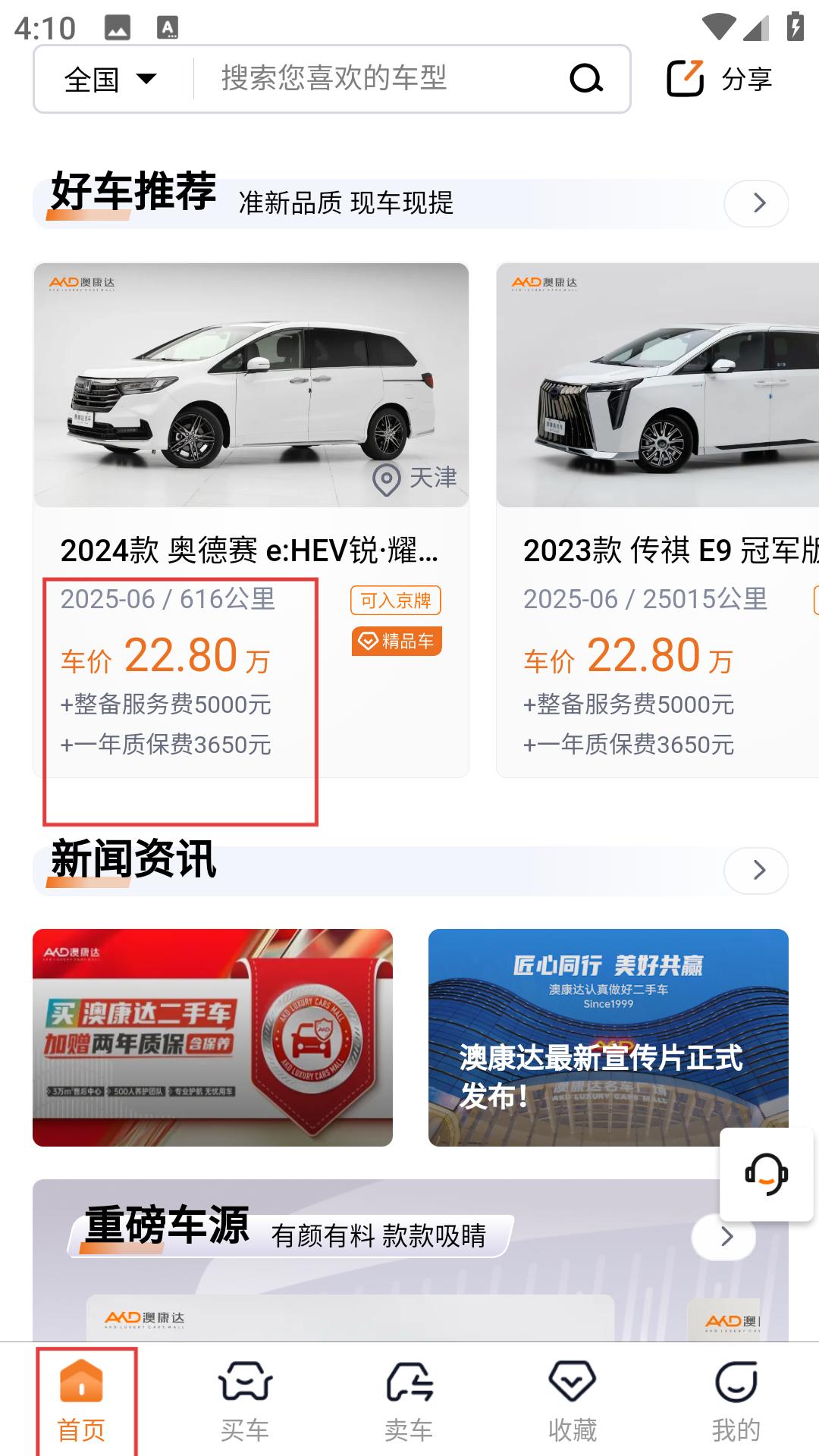Open more 重磅车源 via arrow
Viewport: 819px width, 1456px height.
[x=723, y=1237]
